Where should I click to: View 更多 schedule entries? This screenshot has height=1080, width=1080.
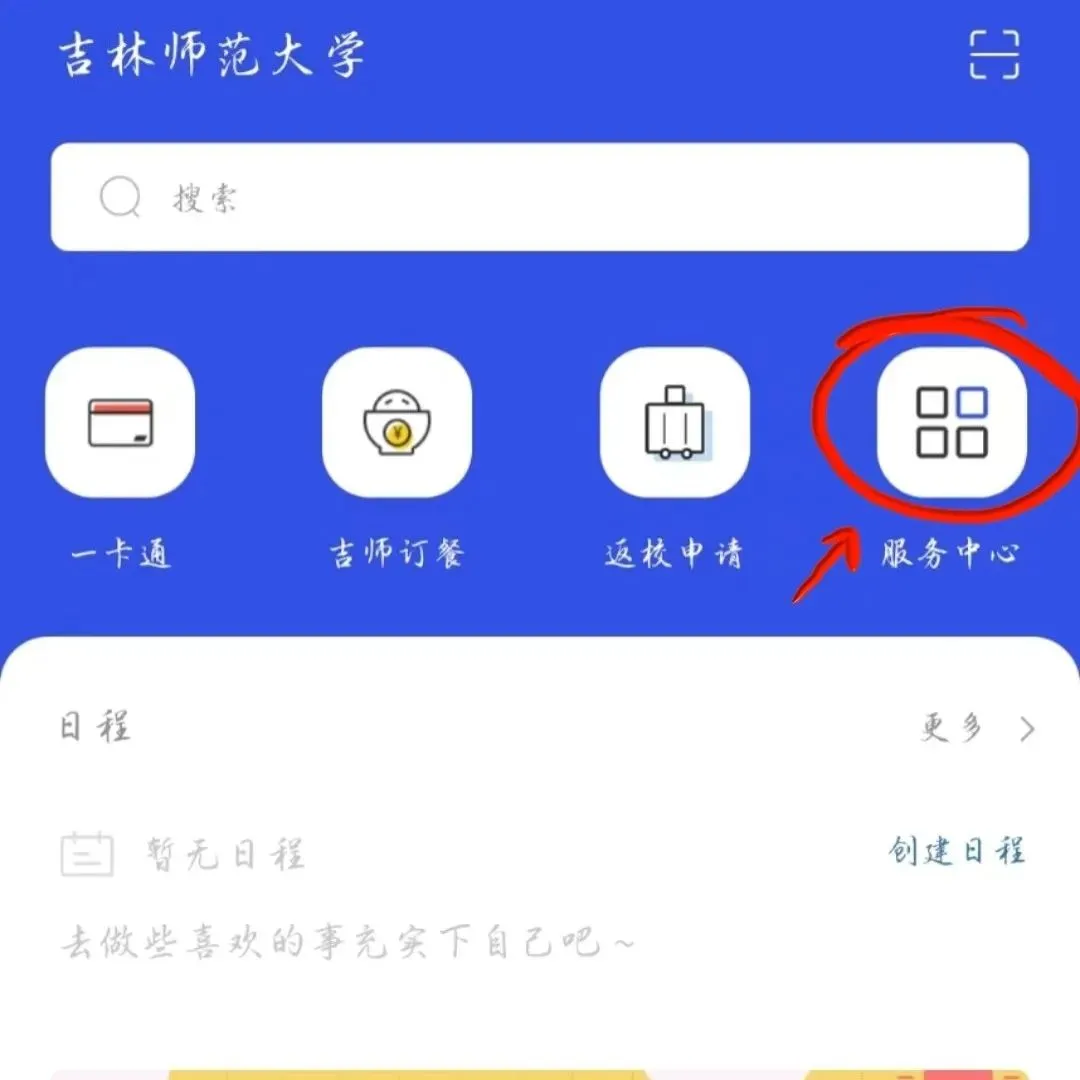tap(976, 728)
